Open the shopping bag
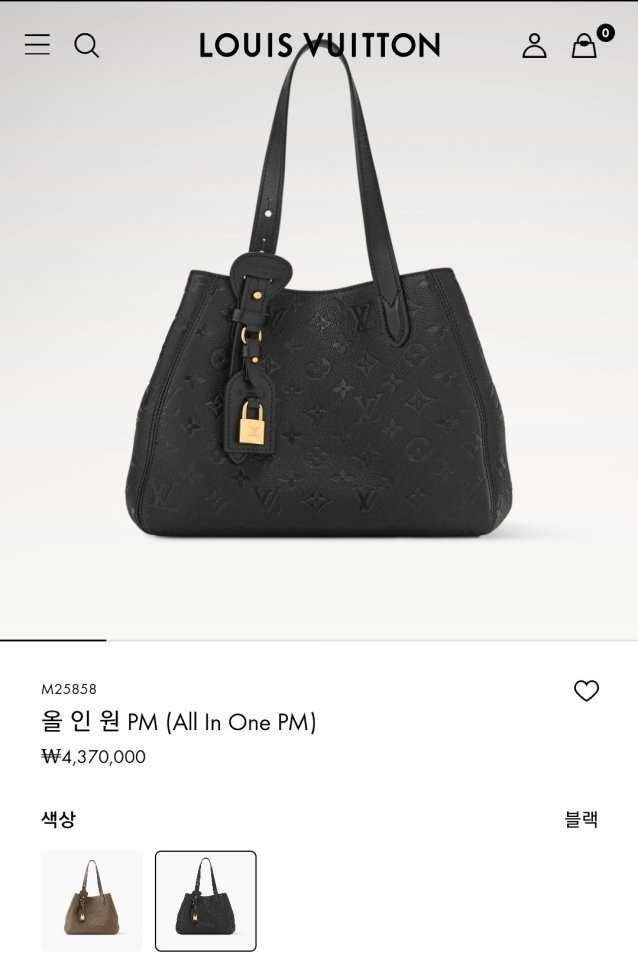The width and height of the screenshot is (638, 960). 585,45
